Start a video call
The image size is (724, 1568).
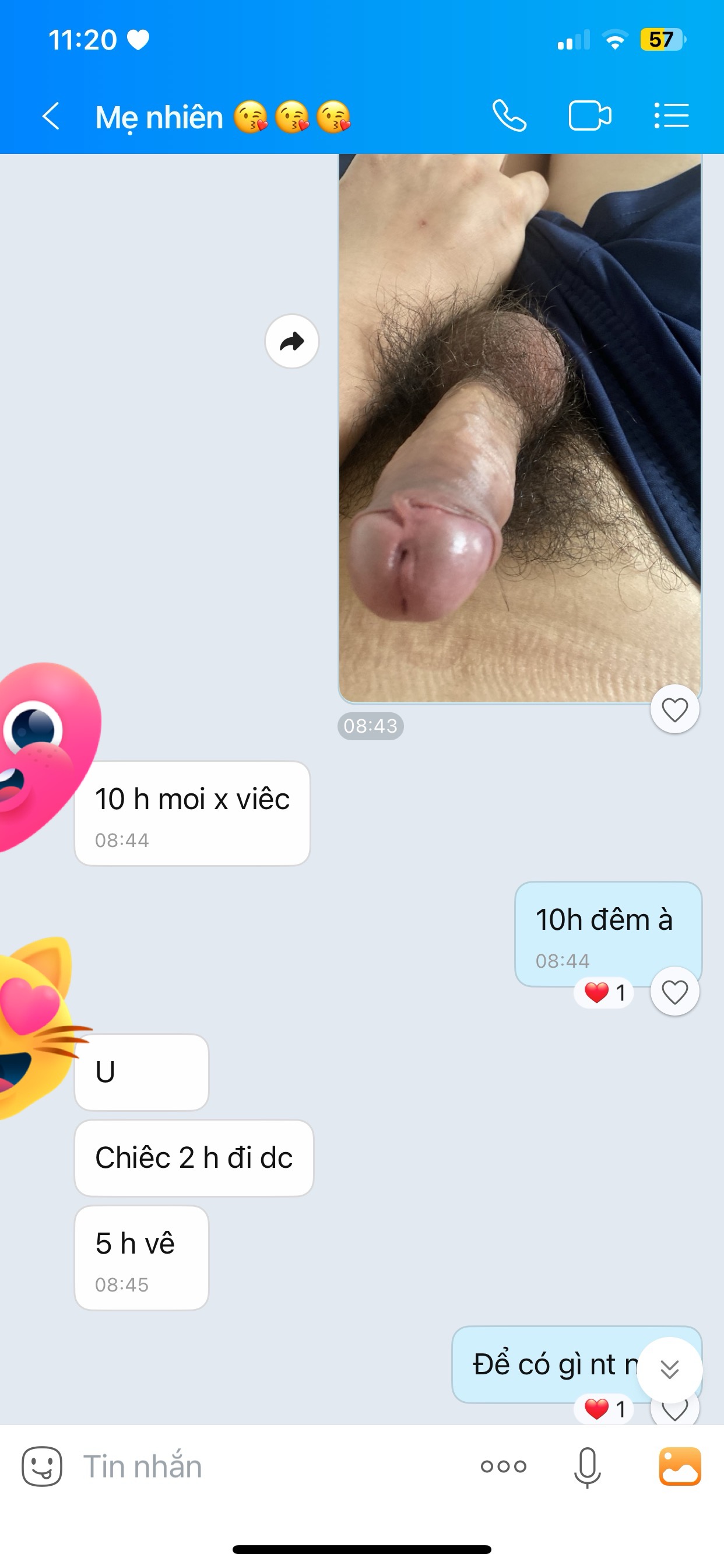(x=589, y=116)
